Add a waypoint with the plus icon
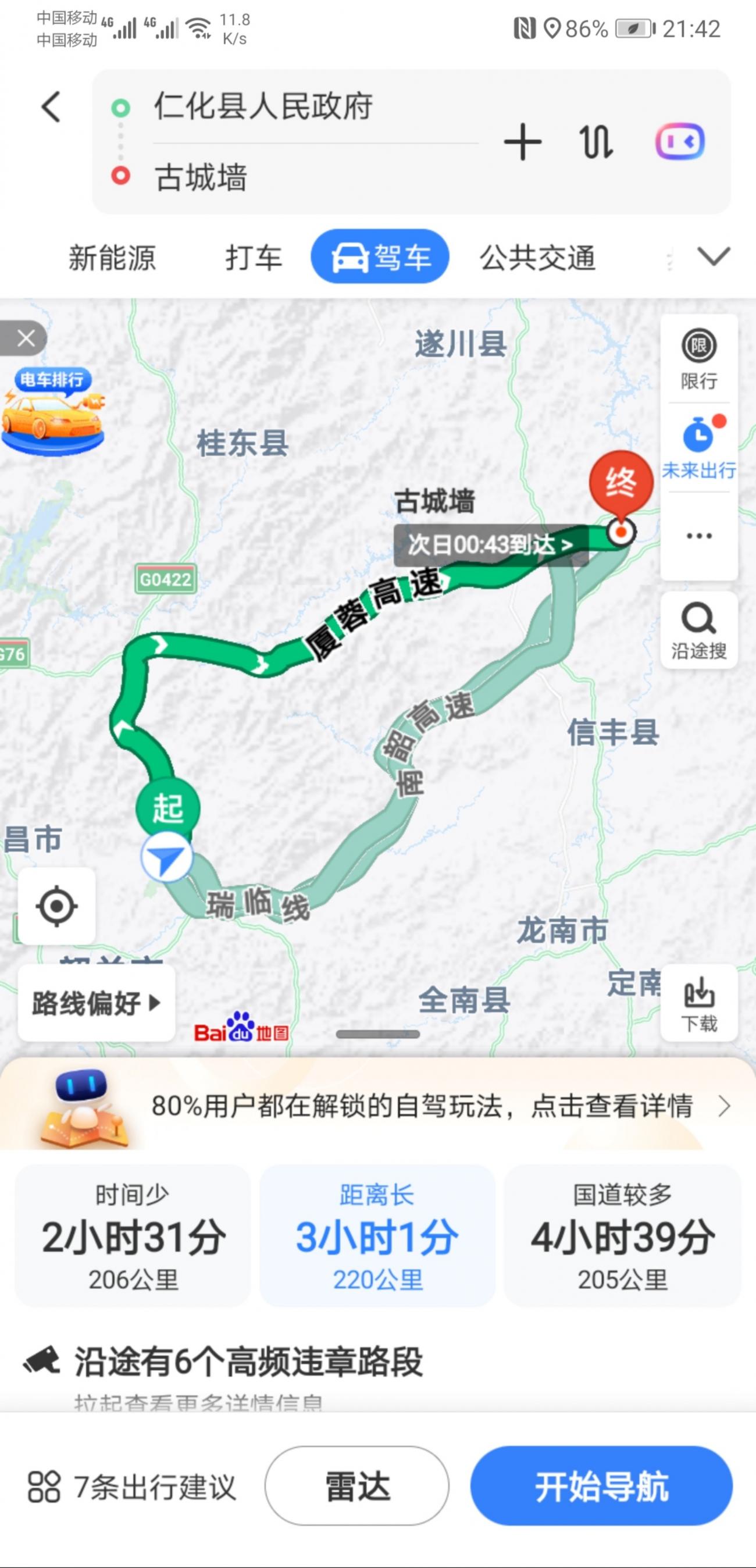The height and width of the screenshot is (1568, 756). tap(522, 142)
